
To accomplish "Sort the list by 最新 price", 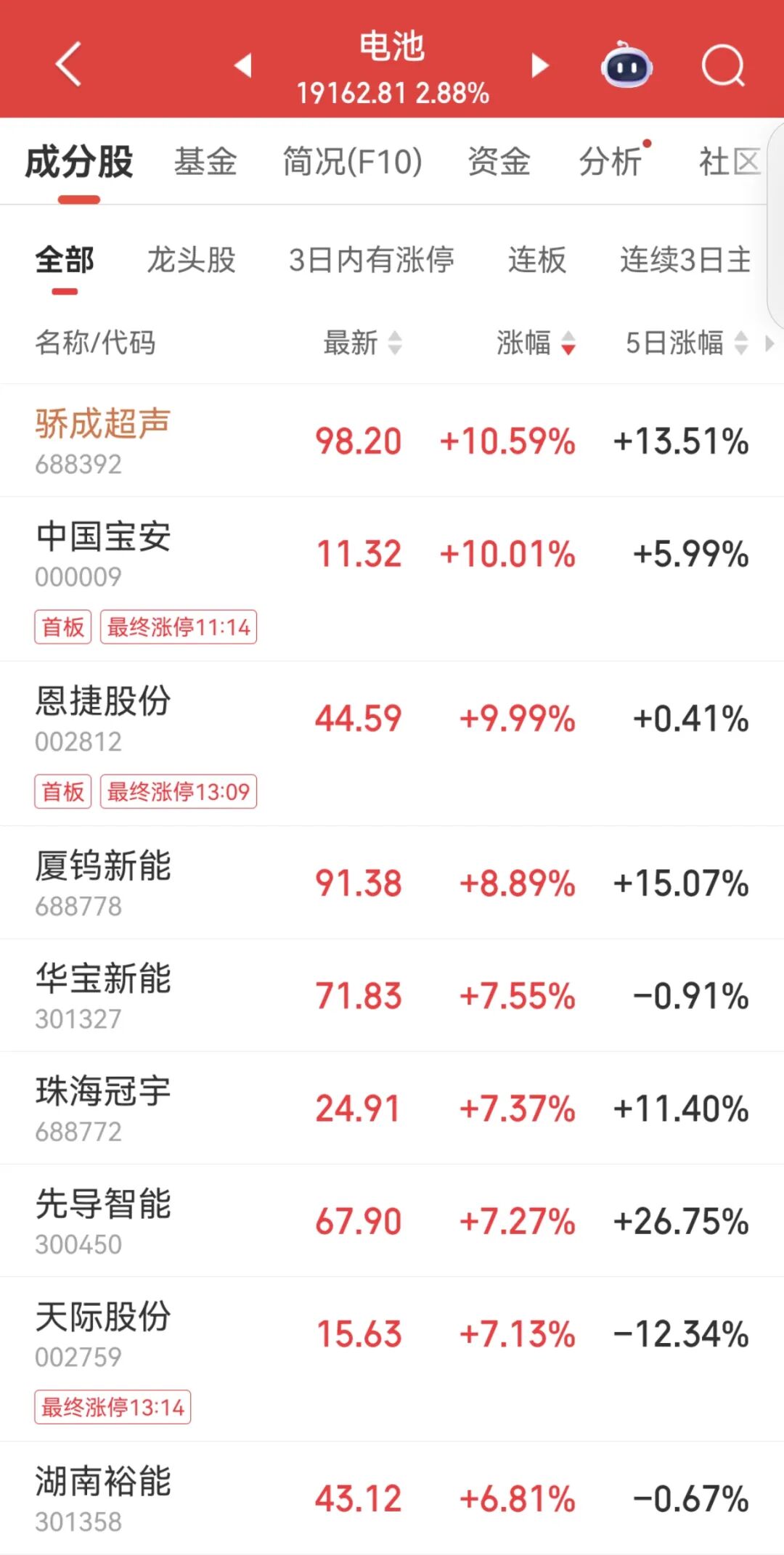I will [362, 343].
